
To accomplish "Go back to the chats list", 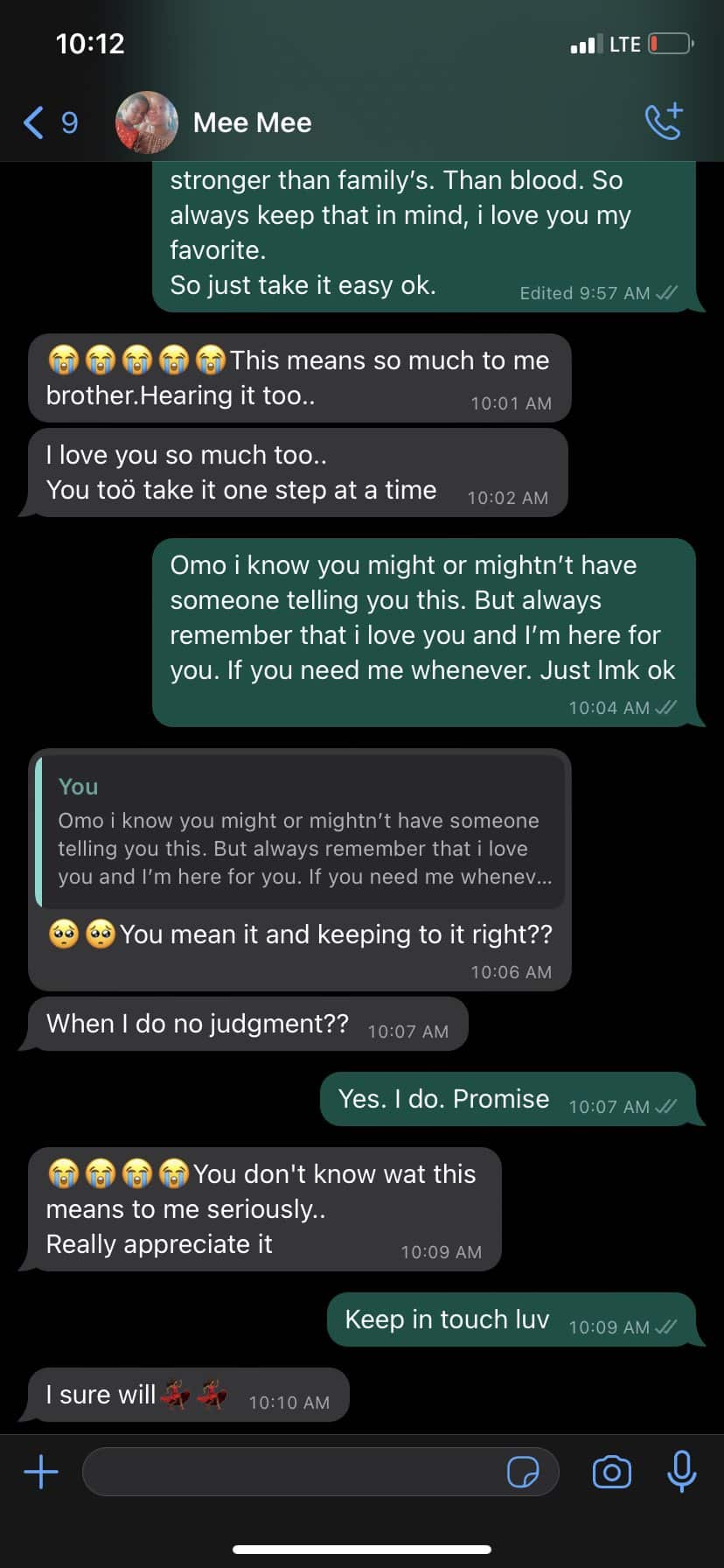I will tap(49, 122).
